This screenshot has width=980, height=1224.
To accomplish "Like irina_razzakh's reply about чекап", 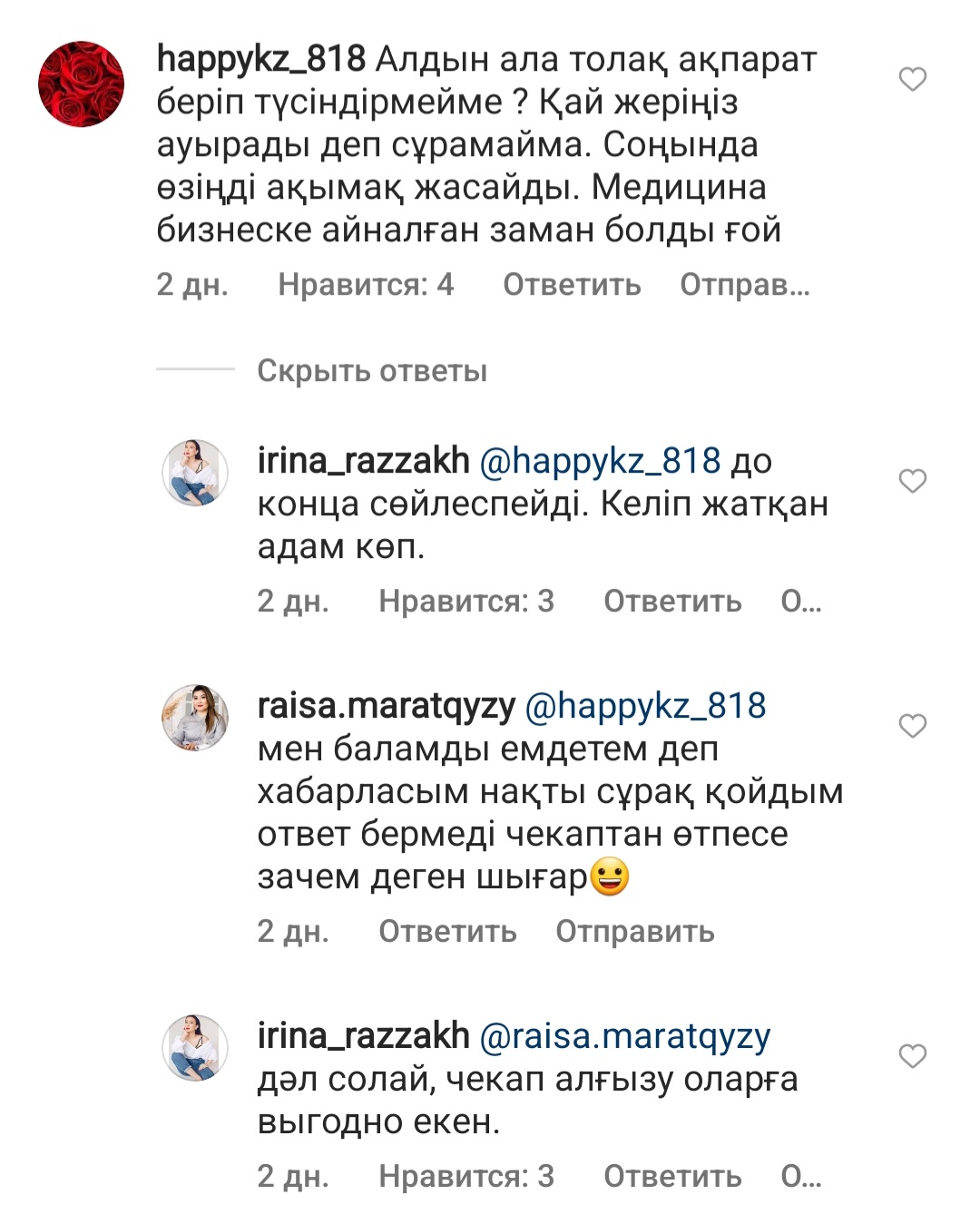I will 912,1056.
